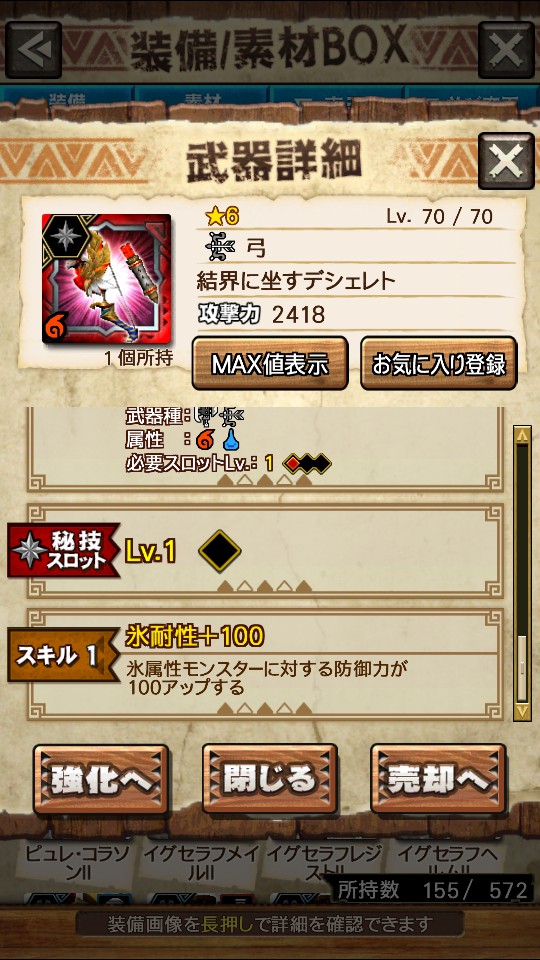Tap the scrollbar down arrow
The height and width of the screenshot is (960, 540).
tap(522, 711)
